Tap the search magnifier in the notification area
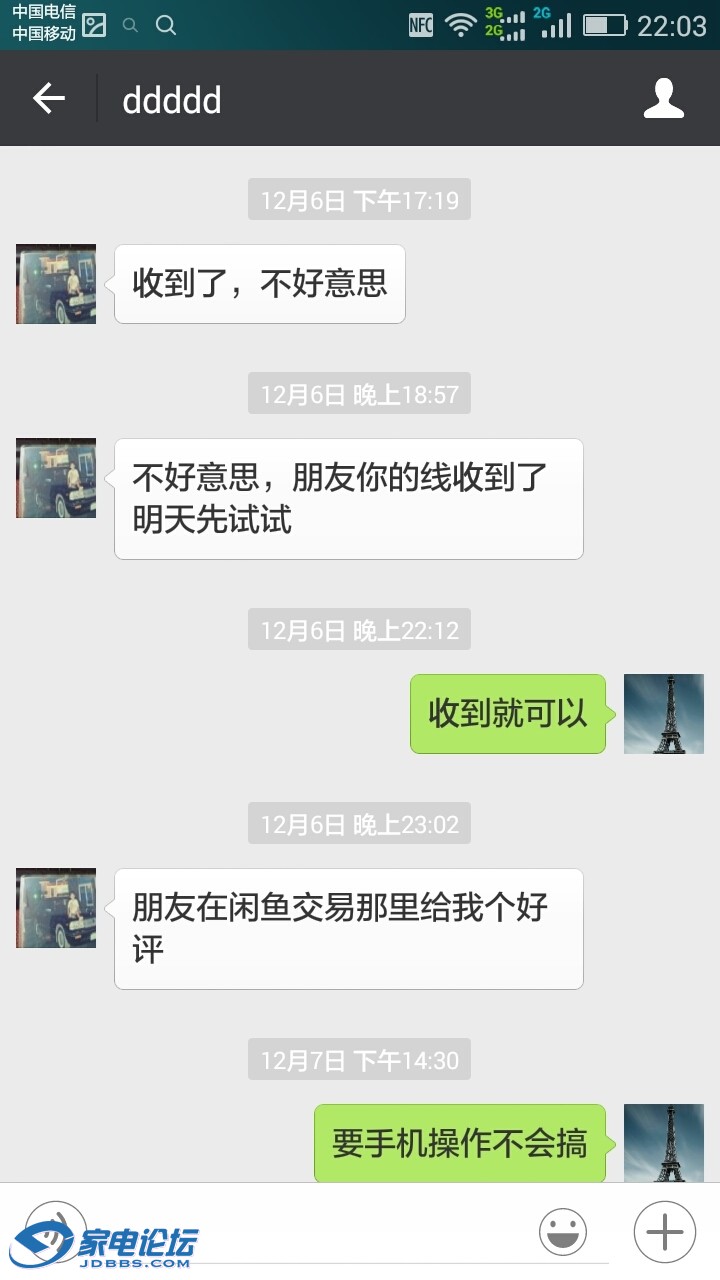This screenshot has height=1280, width=720. [166, 27]
